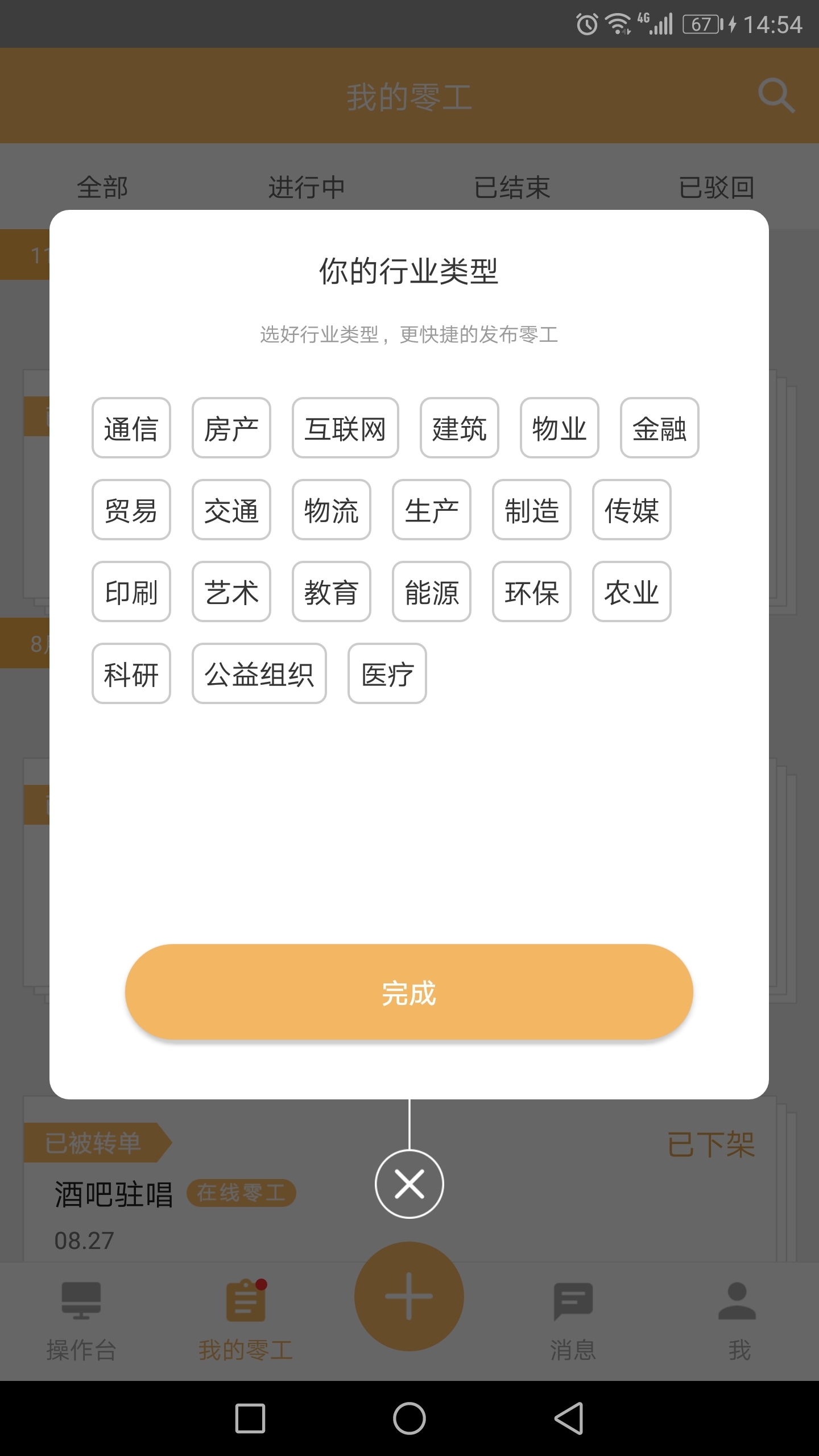Choose the 金融 industry chip
Viewport: 819px width, 1456px height.
(x=660, y=428)
